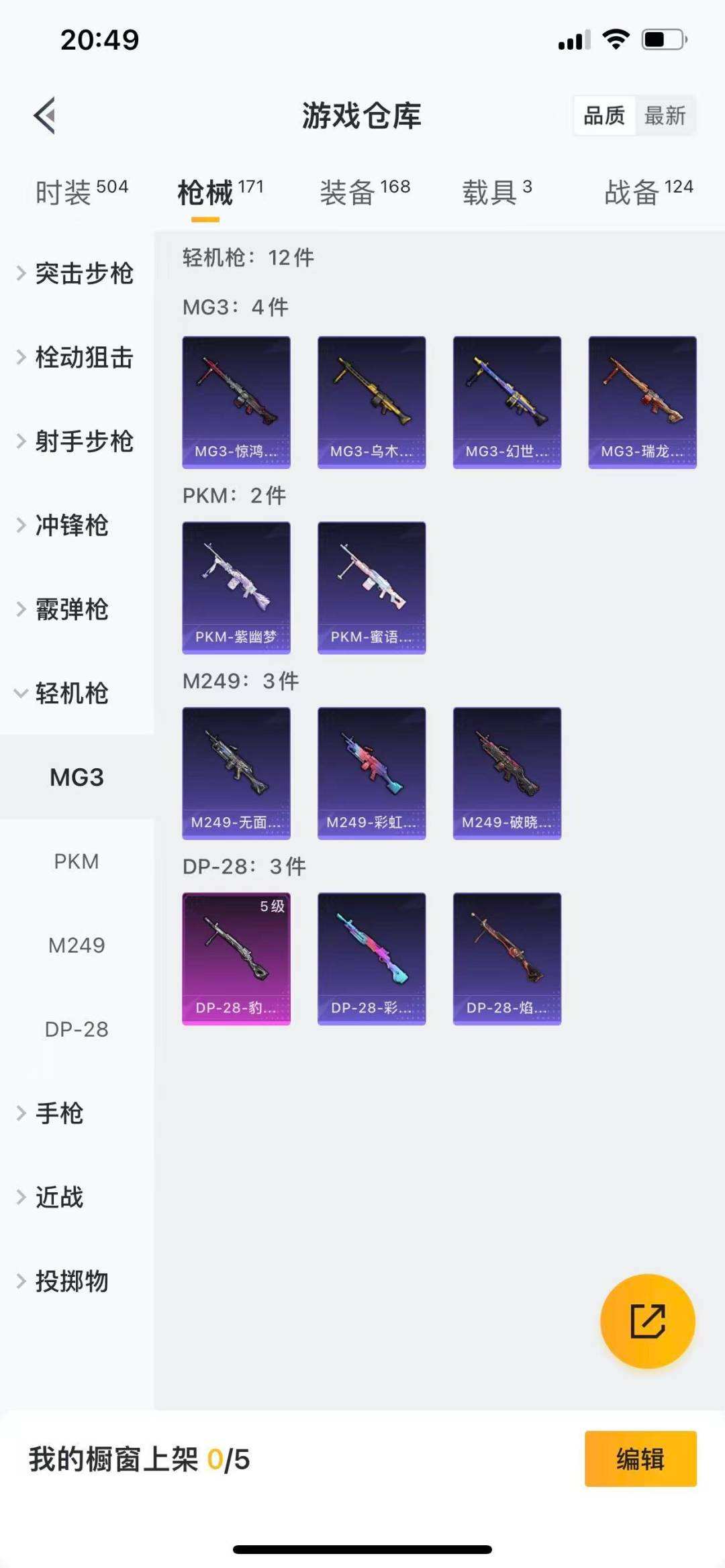The height and width of the screenshot is (1568, 725).
Task: Switch to the 装备 tab
Action: pyautogui.click(x=365, y=193)
